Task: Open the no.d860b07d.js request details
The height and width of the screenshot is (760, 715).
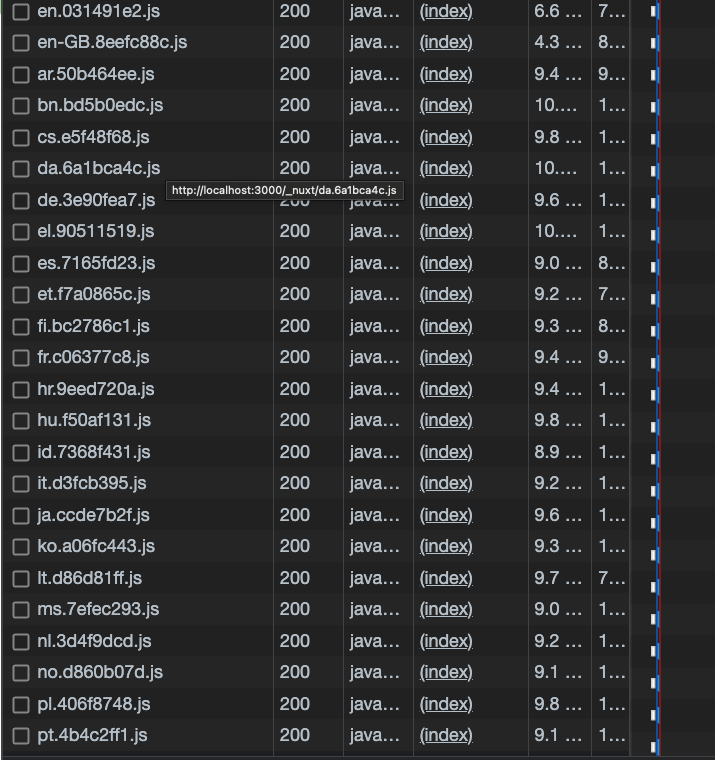Action: [x=100, y=672]
